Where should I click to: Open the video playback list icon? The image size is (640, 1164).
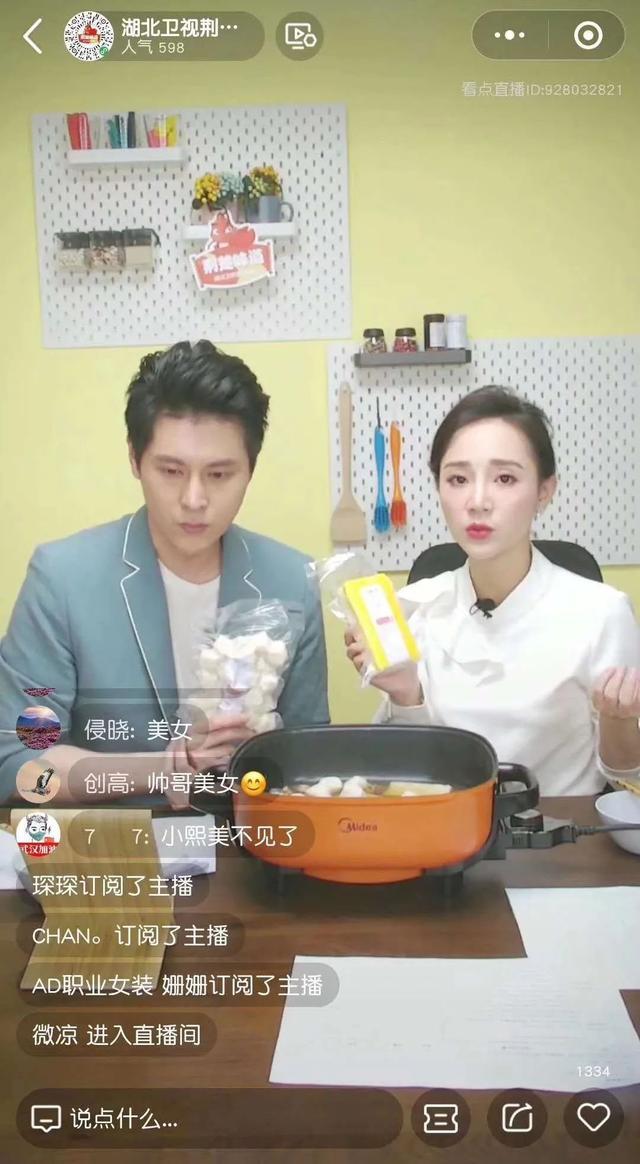299,36
